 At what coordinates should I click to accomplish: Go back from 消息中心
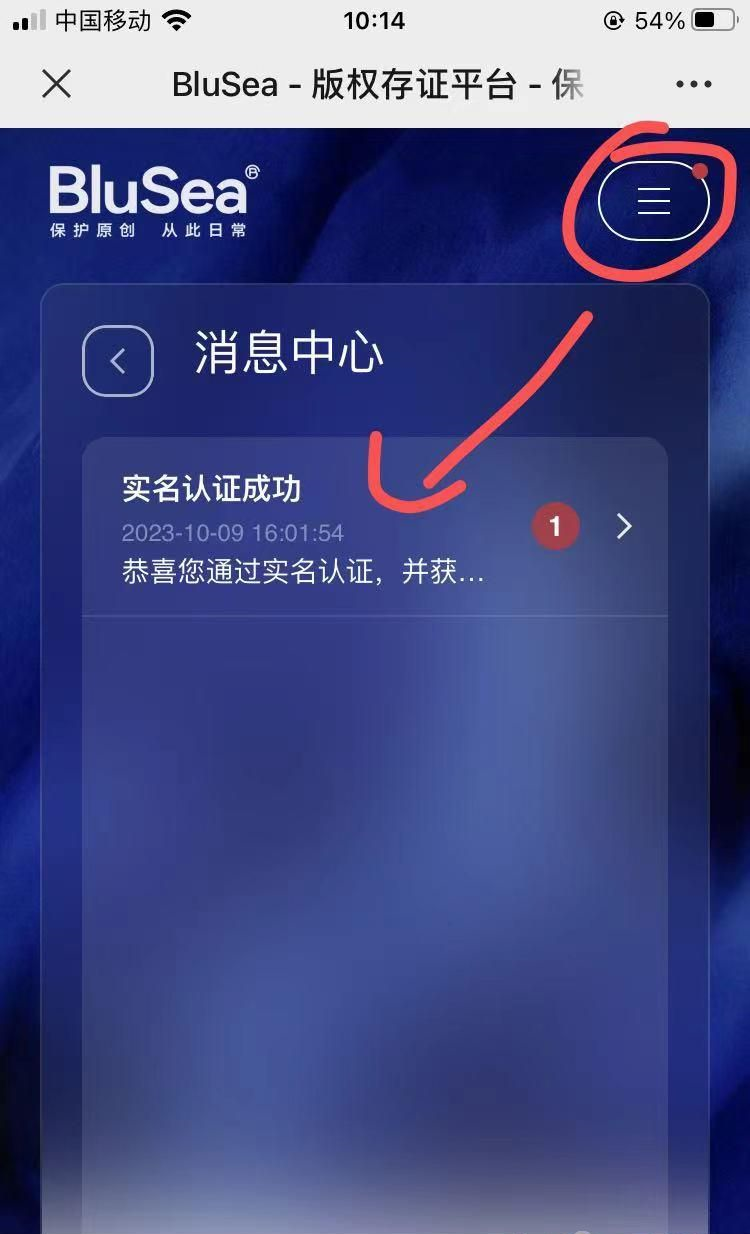pos(118,361)
